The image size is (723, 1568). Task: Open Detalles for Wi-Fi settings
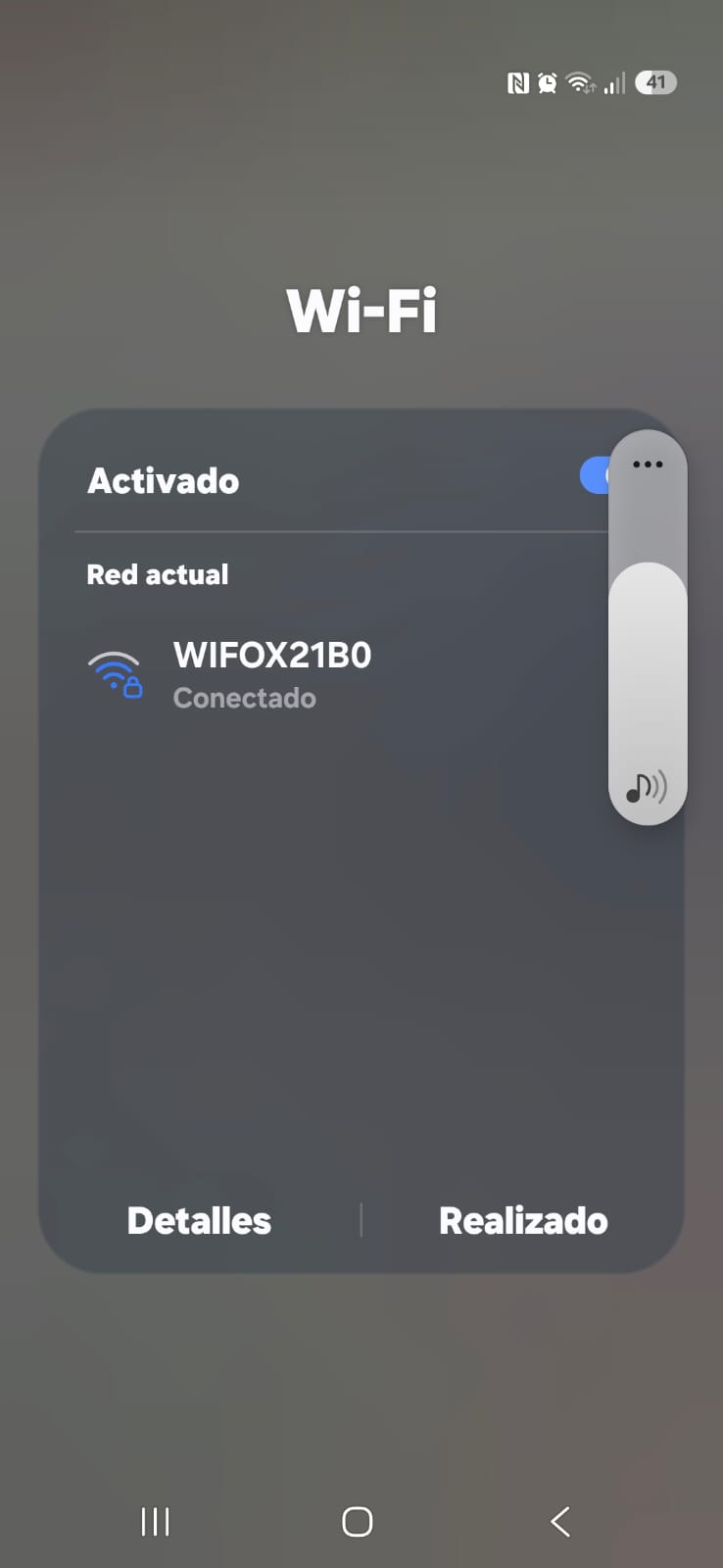pos(199,1220)
